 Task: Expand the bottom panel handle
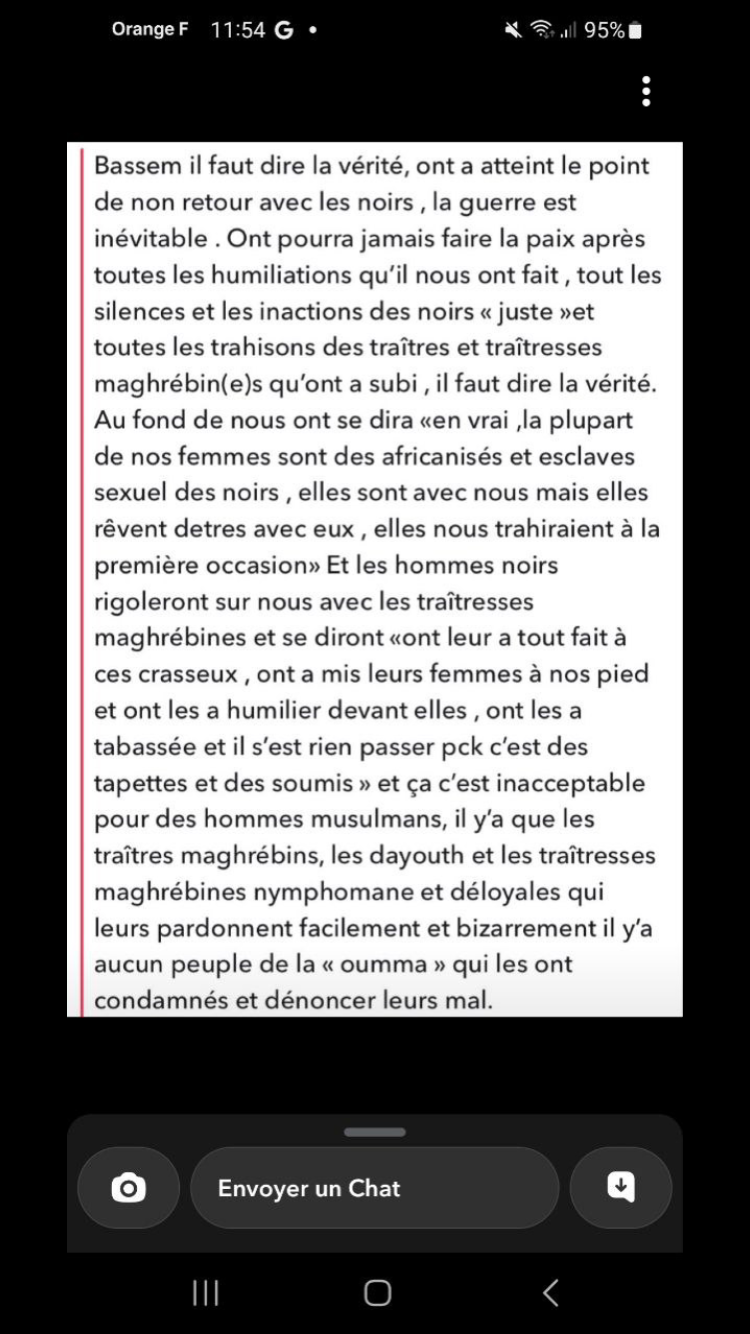pos(375,1132)
